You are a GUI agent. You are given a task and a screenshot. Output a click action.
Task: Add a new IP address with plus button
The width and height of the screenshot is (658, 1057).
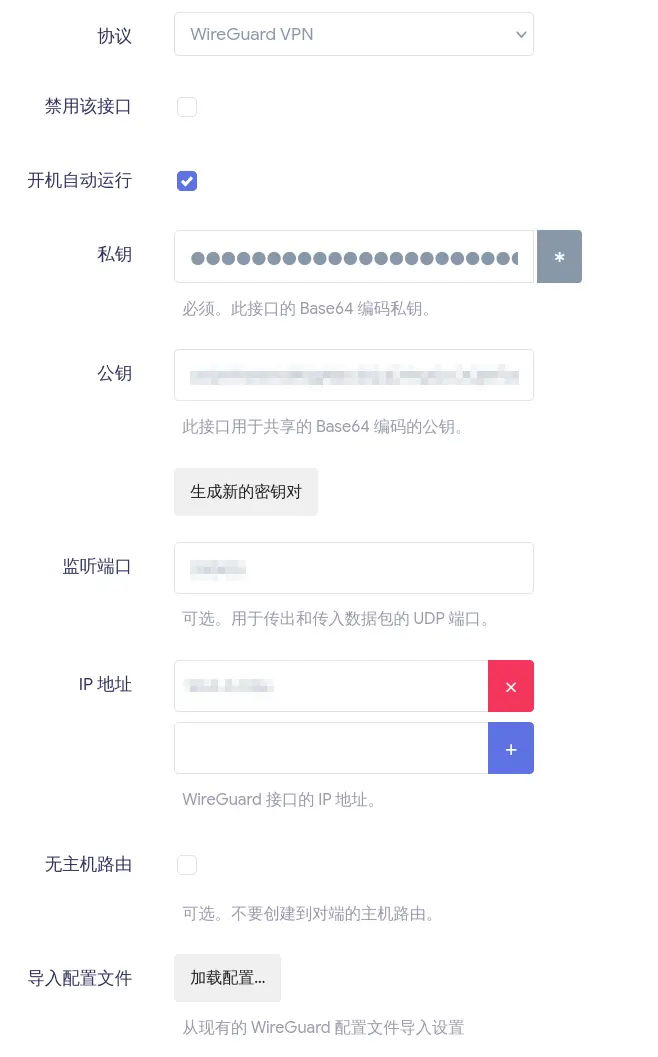pyautogui.click(x=511, y=748)
